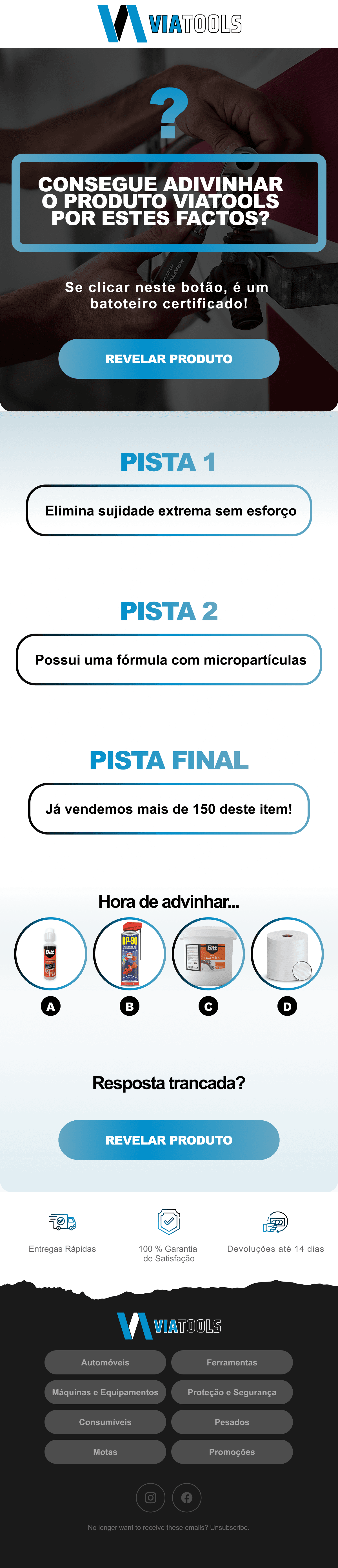Check the Promoções category
This screenshot has width=338, height=1568.
(x=232, y=1452)
